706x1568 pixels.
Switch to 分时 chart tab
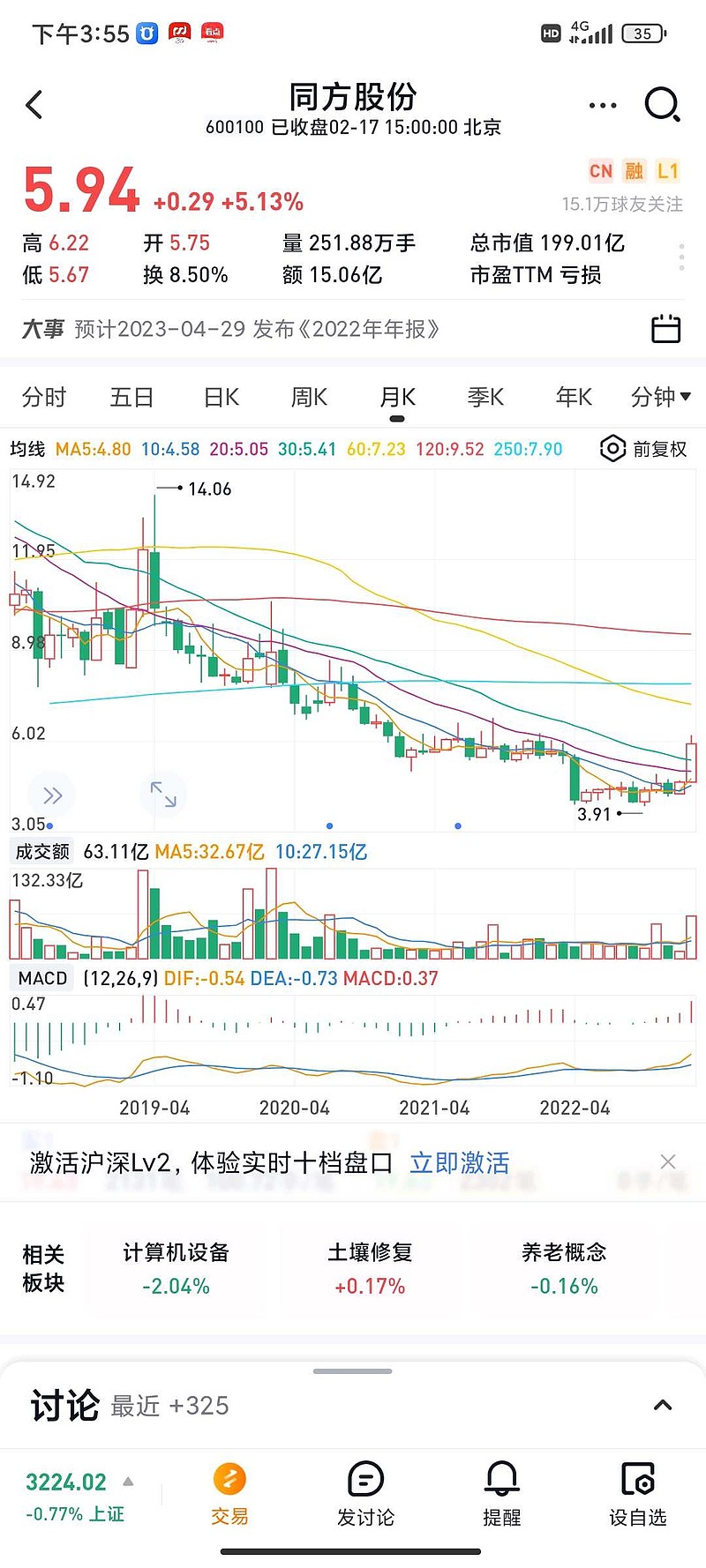pos(44,398)
